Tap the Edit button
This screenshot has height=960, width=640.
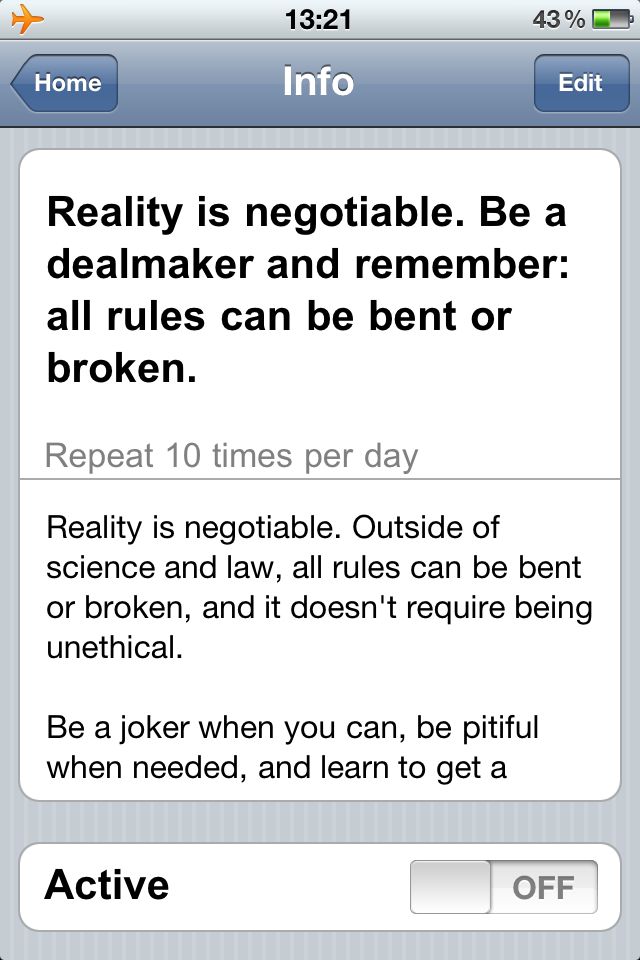pos(580,83)
